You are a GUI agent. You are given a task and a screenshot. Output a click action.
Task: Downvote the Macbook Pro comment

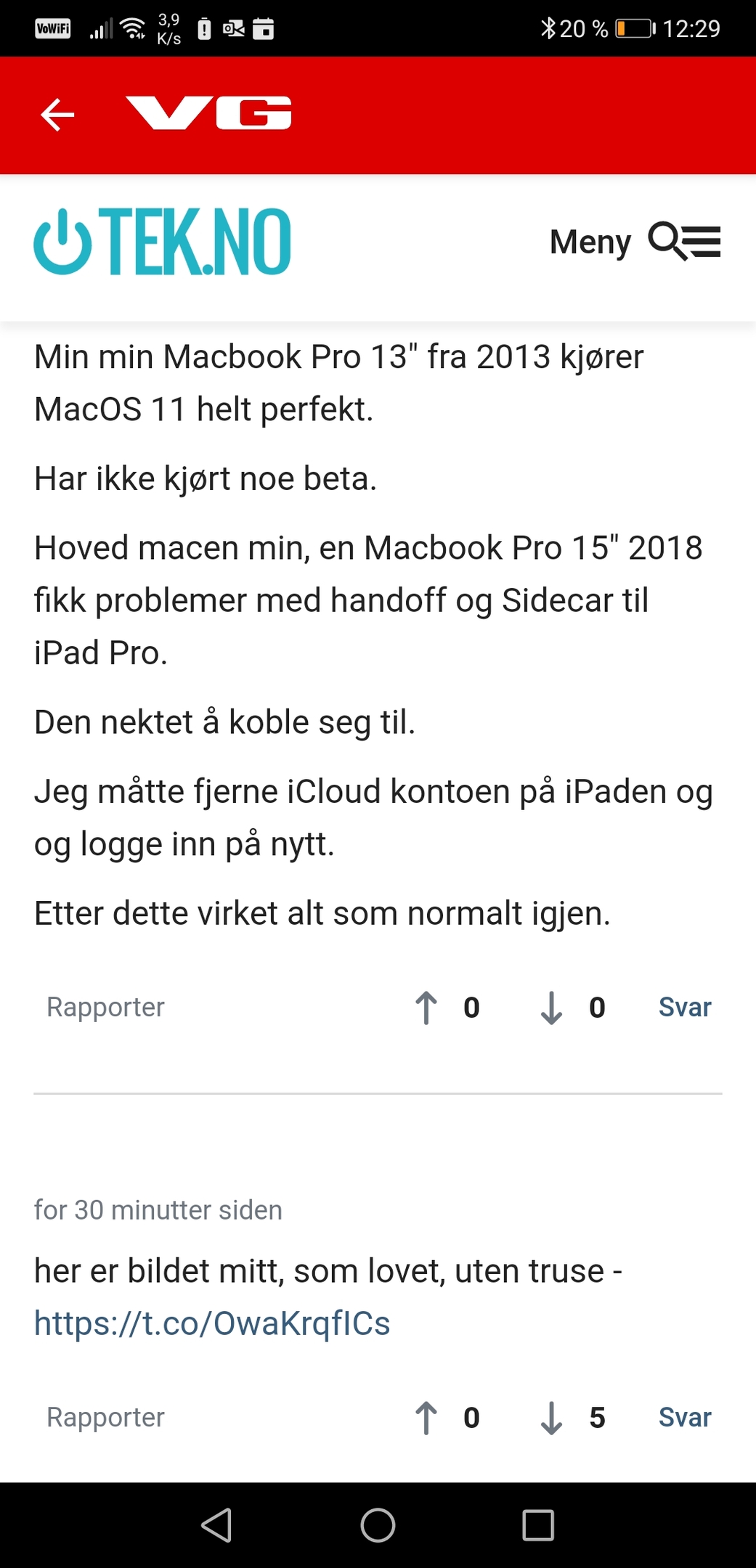tap(552, 1008)
